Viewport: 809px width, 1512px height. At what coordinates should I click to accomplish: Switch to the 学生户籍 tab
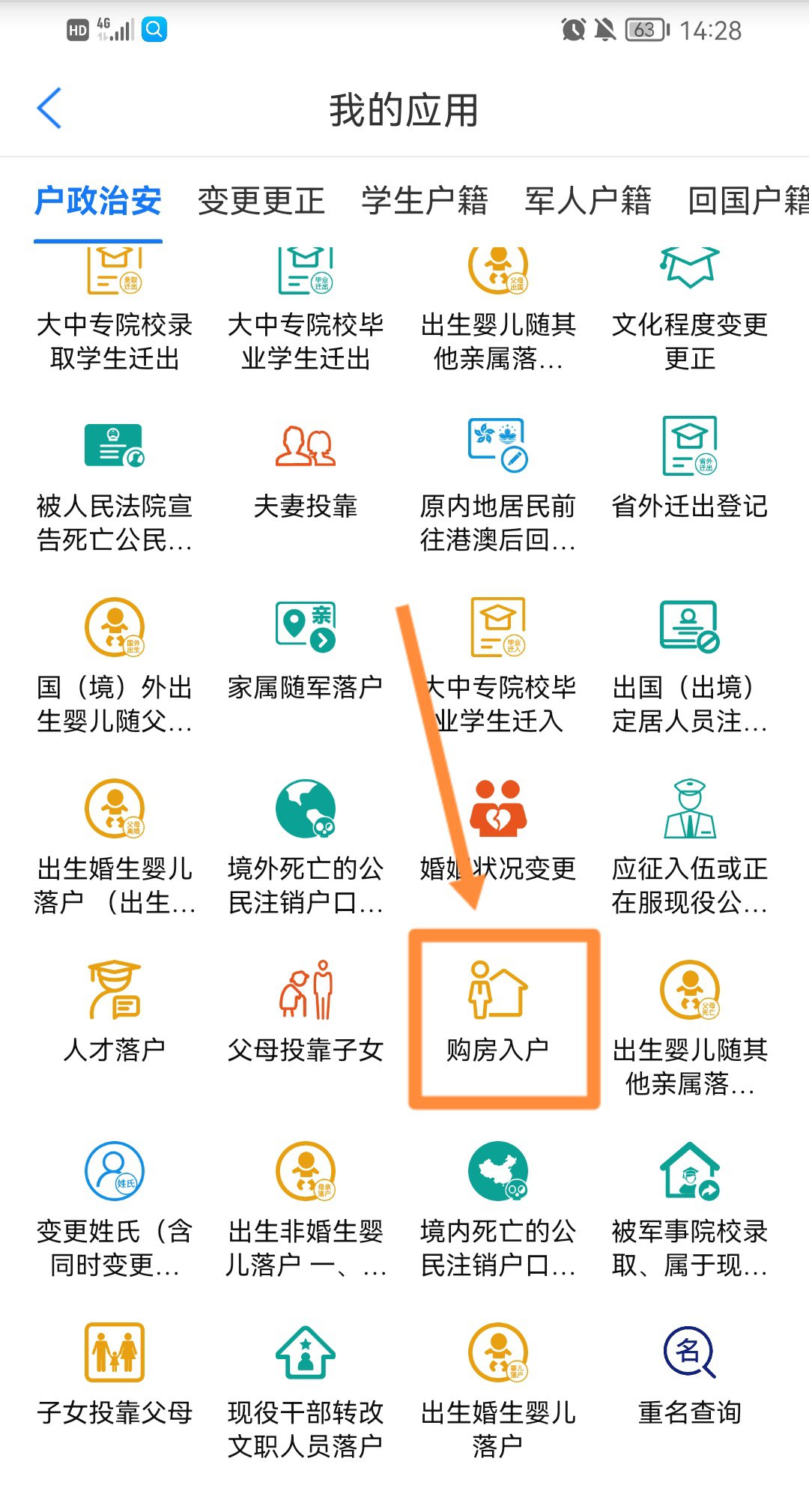(x=424, y=201)
